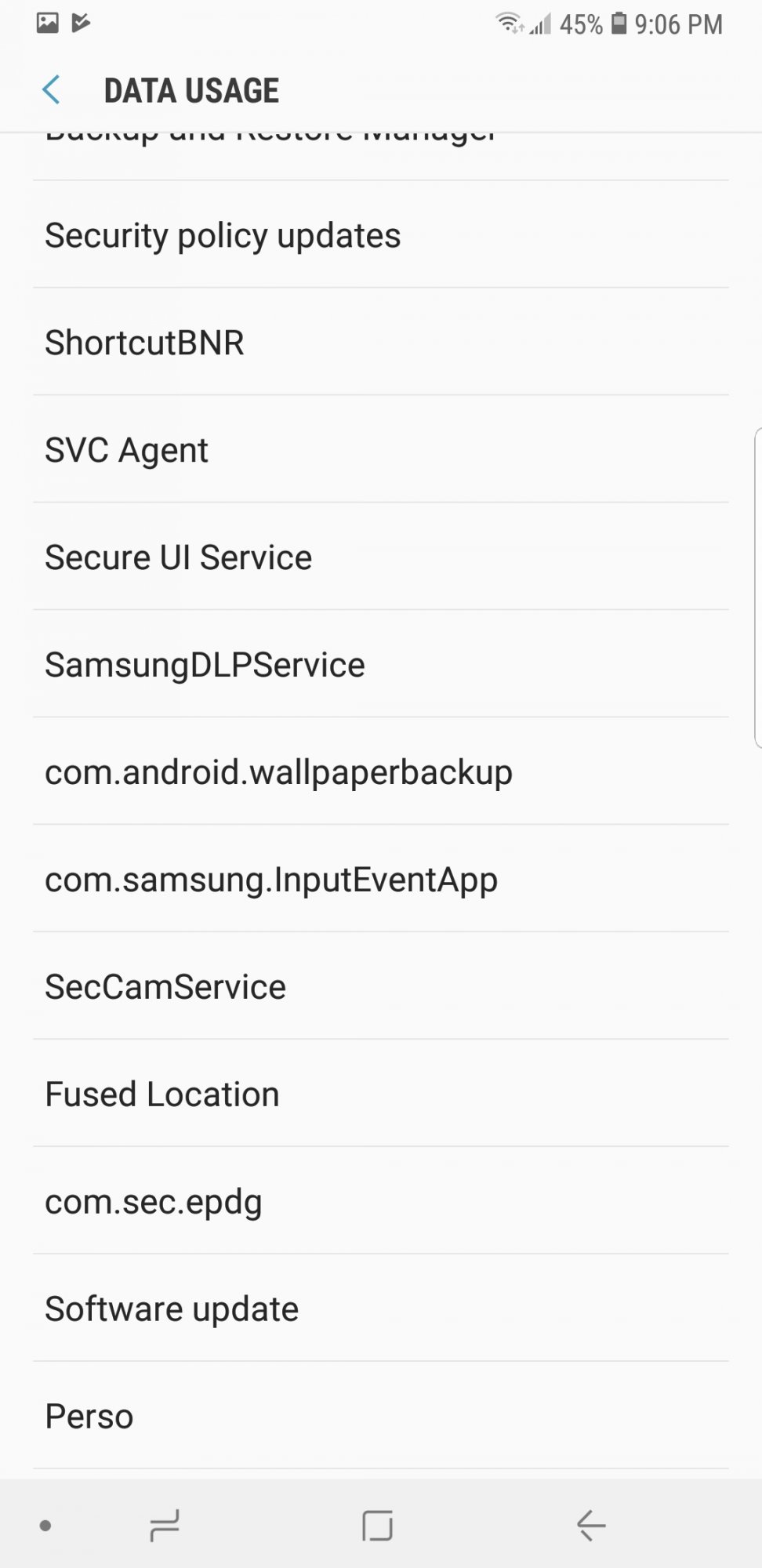Open Fused Location row
This screenshot has width=762, height=1568.
point(381,1094)
